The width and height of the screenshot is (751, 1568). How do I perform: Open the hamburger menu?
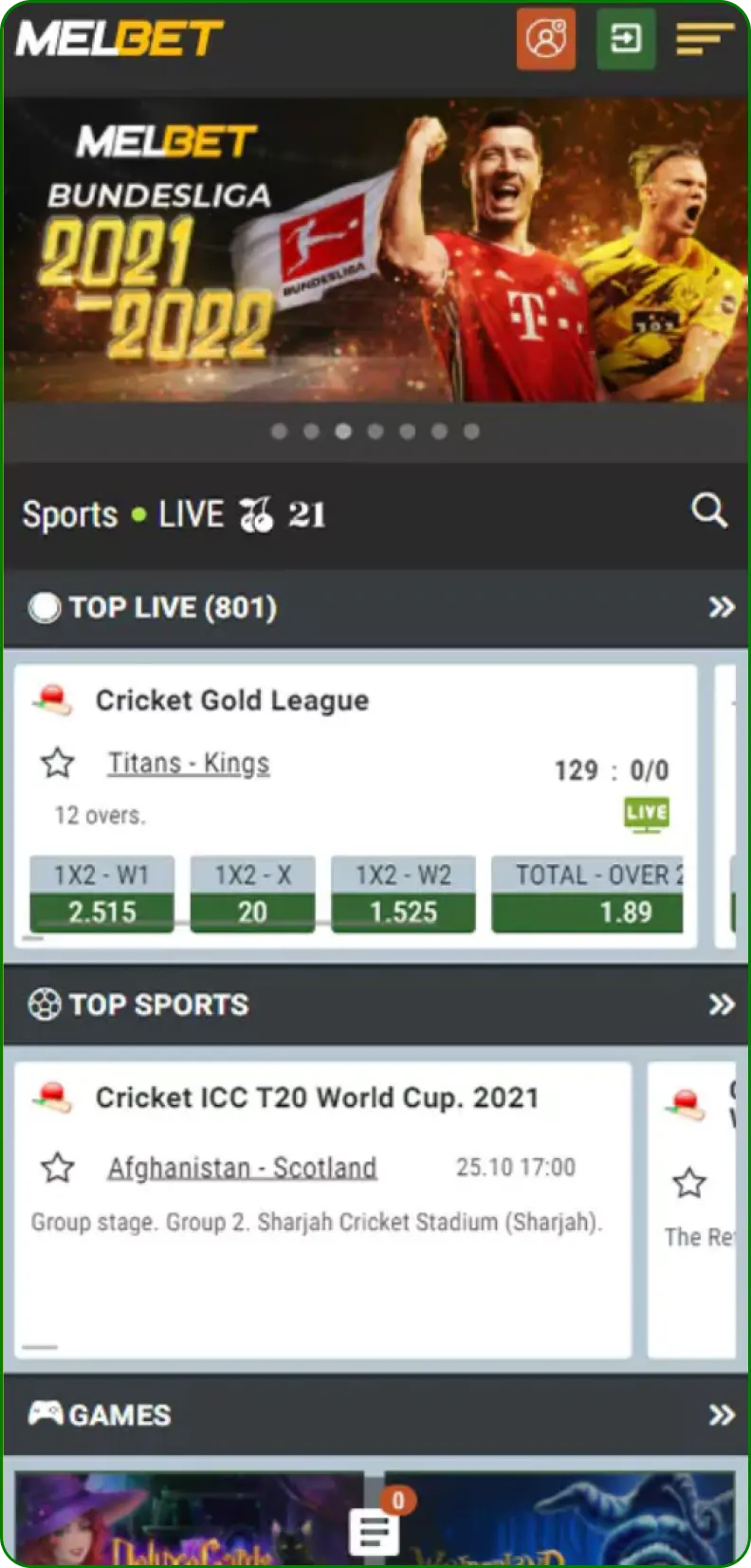coord(704,39)
